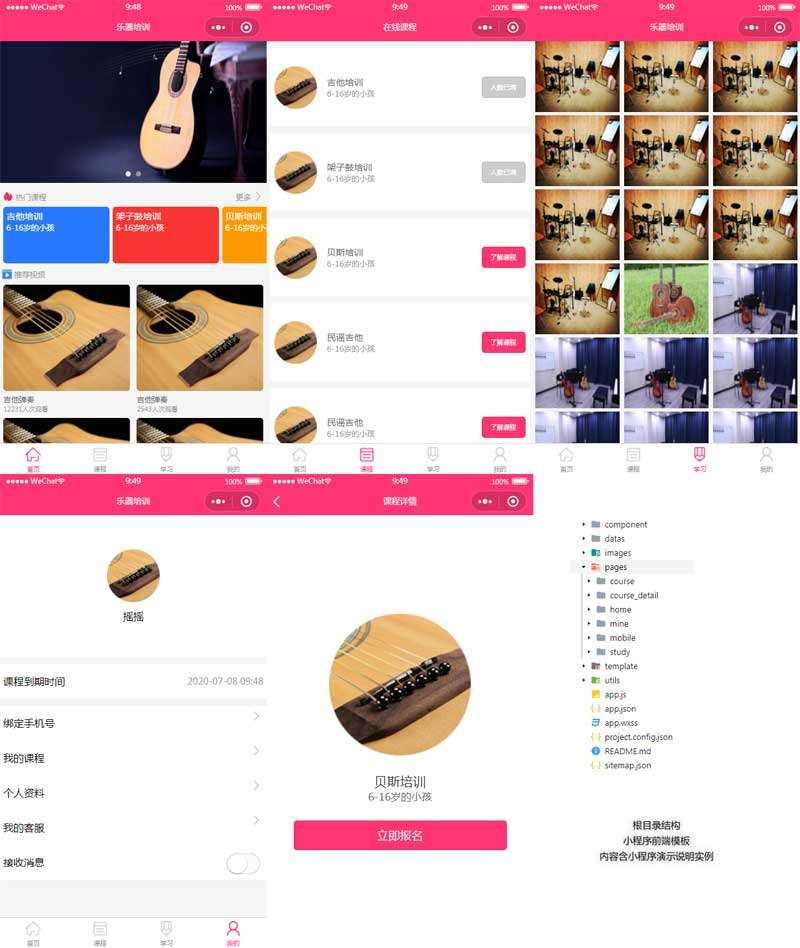Select the 首页 tab icon
The image size is (800, 948).
pyautogui.click(x=33, y=455)
